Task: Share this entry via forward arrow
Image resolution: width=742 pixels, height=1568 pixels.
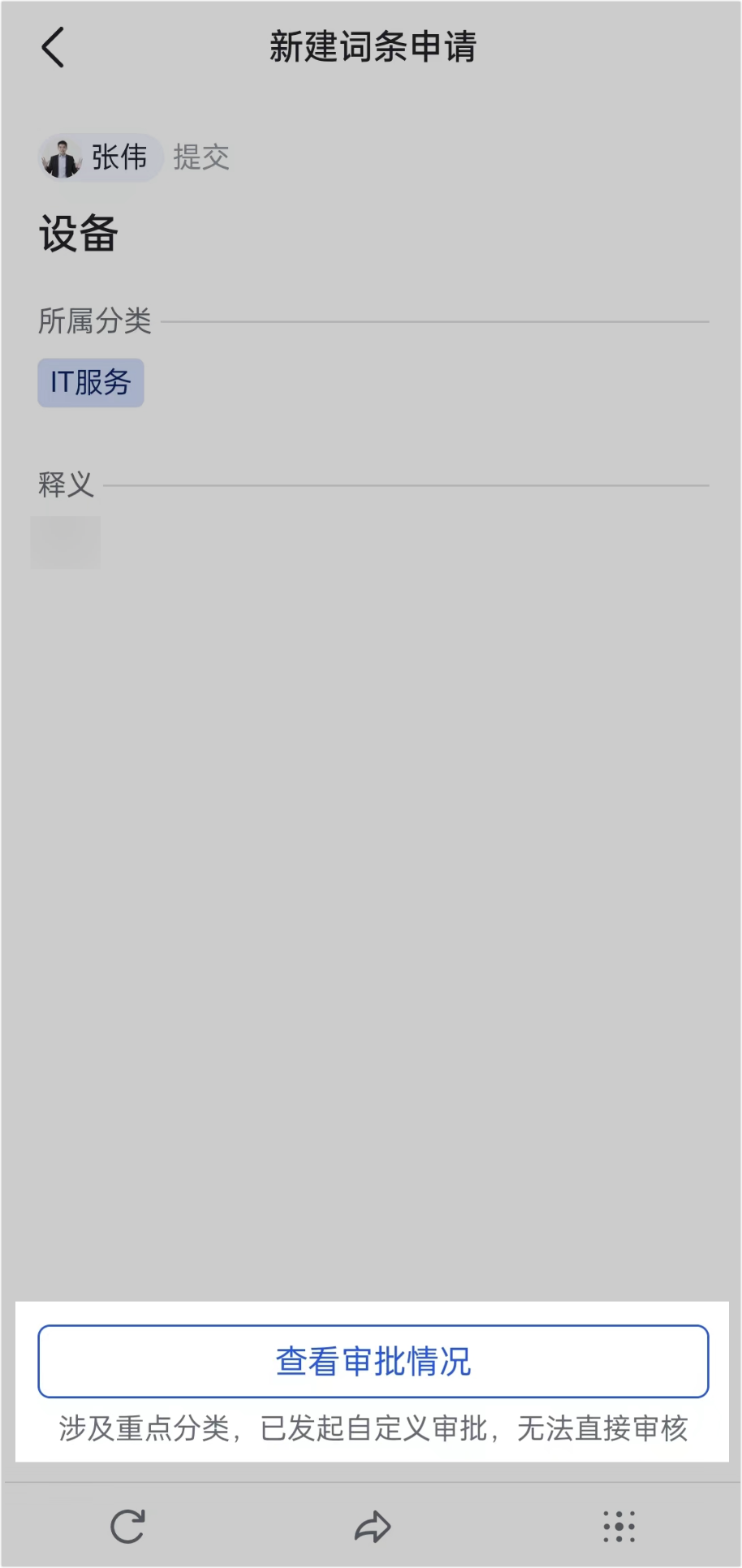Action: click(x=373, y=1527)
